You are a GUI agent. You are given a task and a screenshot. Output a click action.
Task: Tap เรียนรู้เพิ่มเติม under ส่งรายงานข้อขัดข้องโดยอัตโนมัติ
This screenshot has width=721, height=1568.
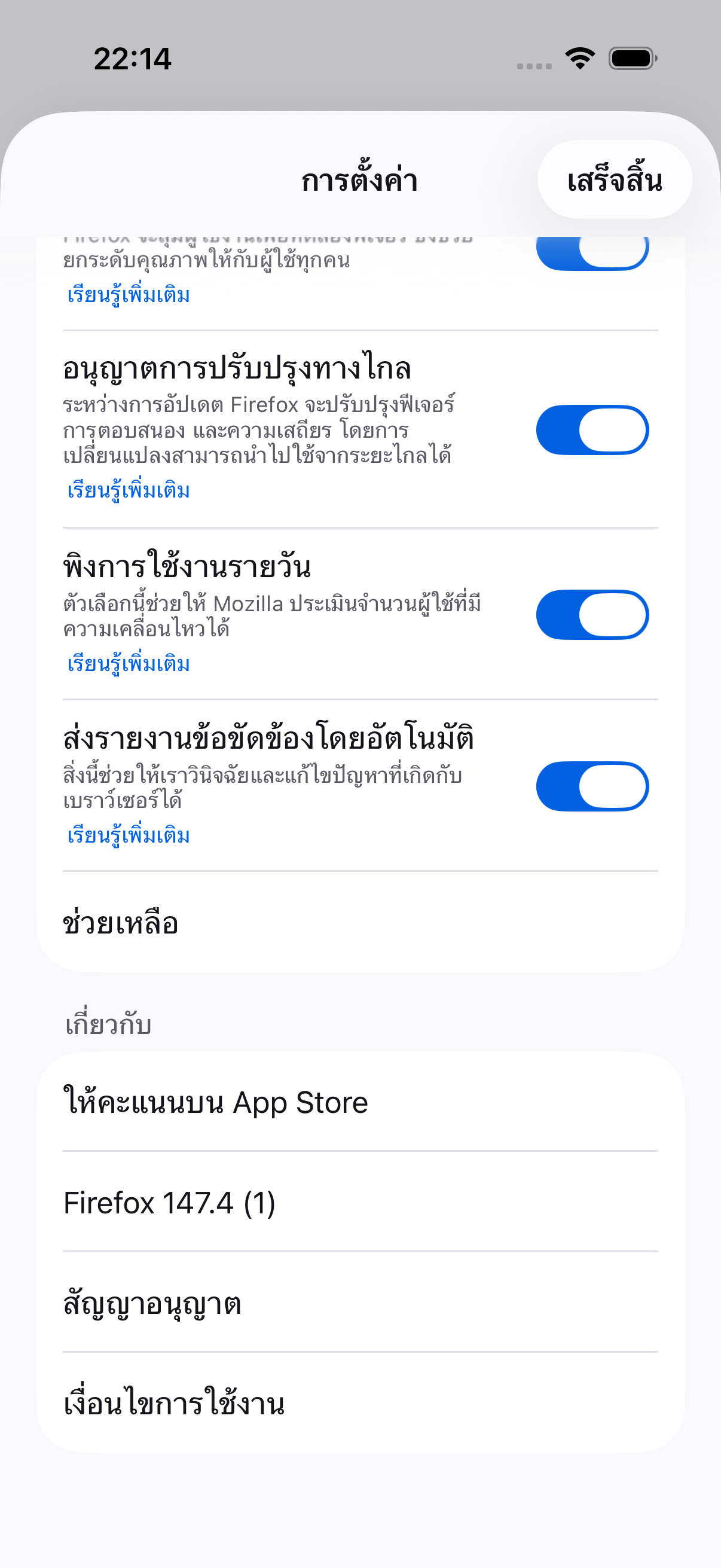[x=129, y=835]
